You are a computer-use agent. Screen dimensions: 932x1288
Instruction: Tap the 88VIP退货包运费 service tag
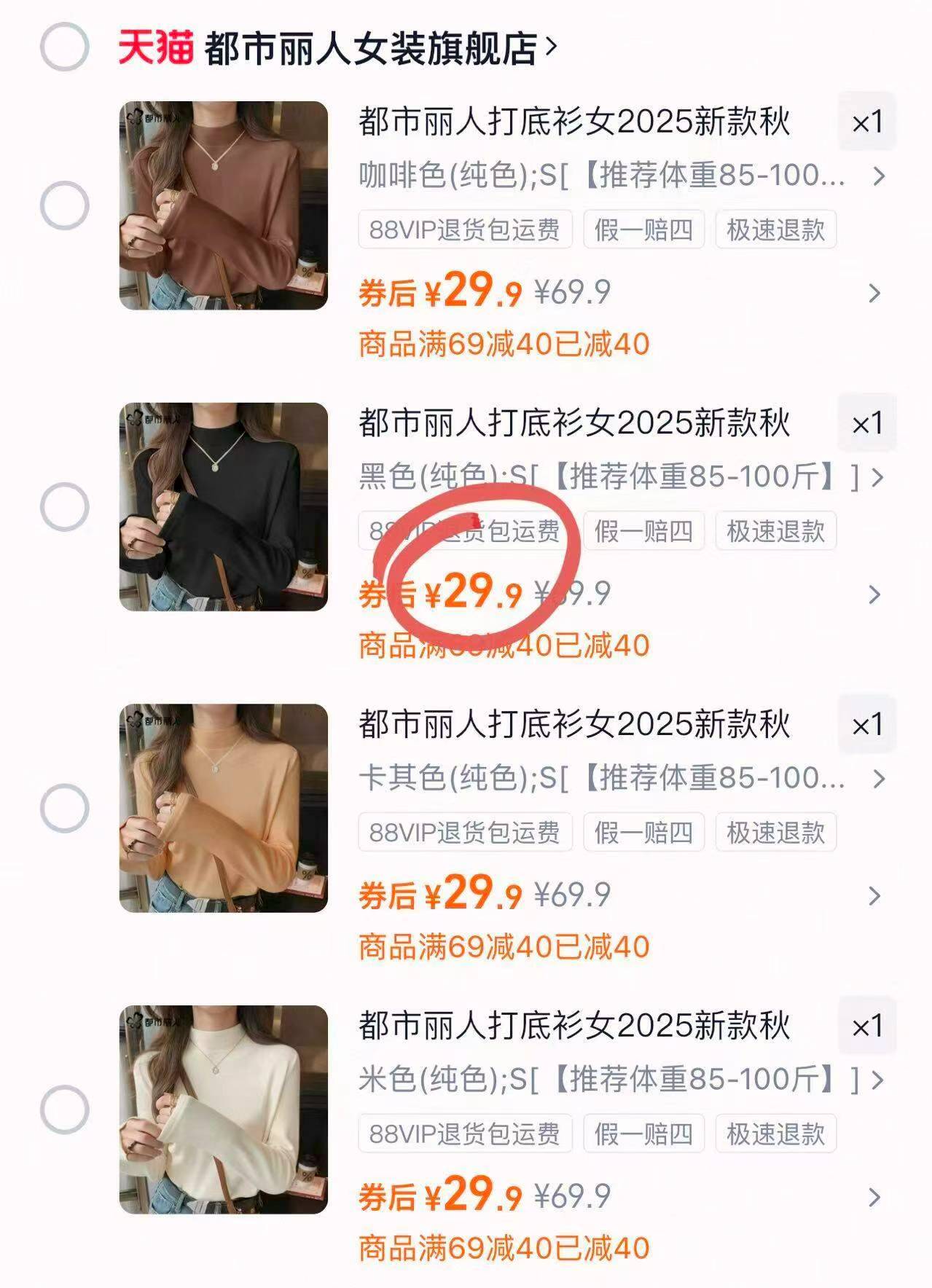click(464, 229)
